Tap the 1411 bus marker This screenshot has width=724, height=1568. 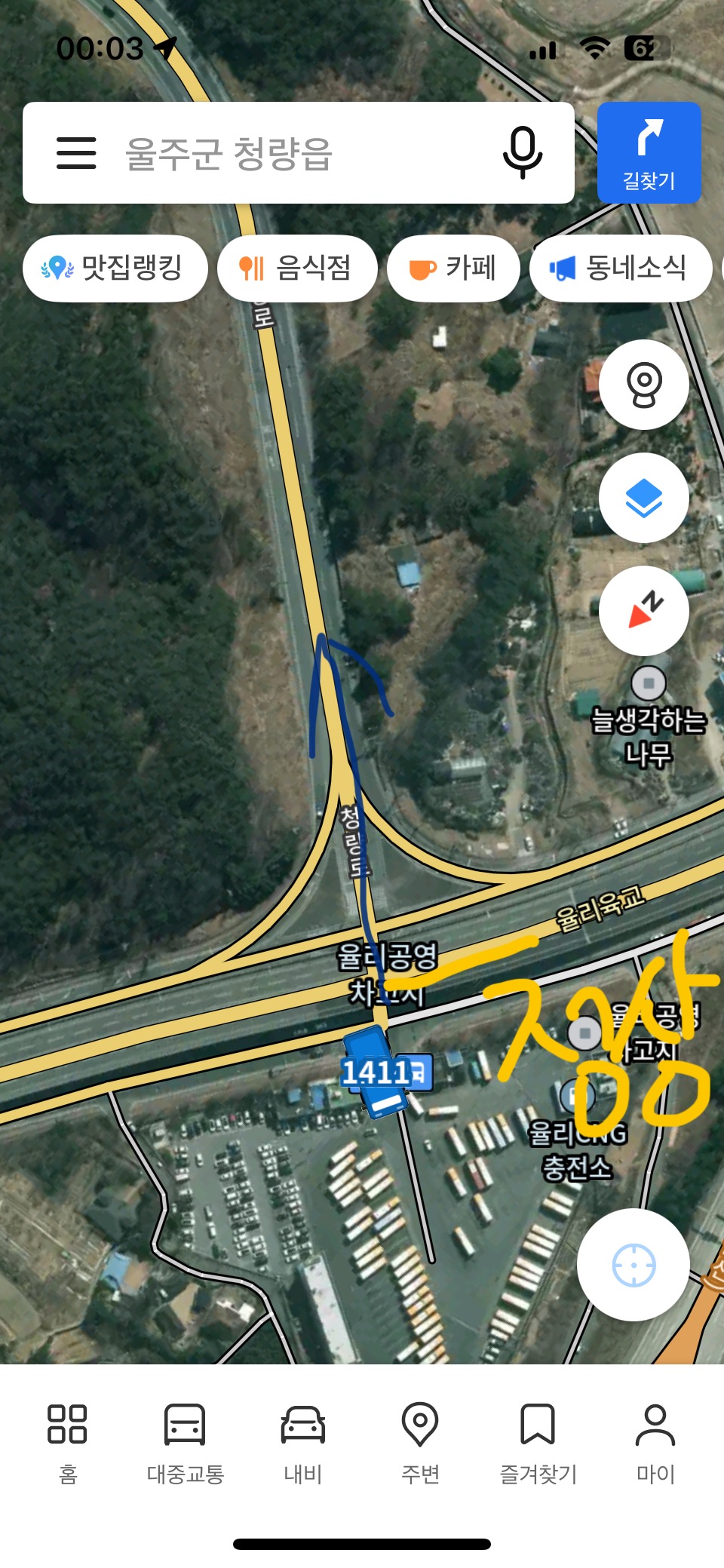(382, 1072)
